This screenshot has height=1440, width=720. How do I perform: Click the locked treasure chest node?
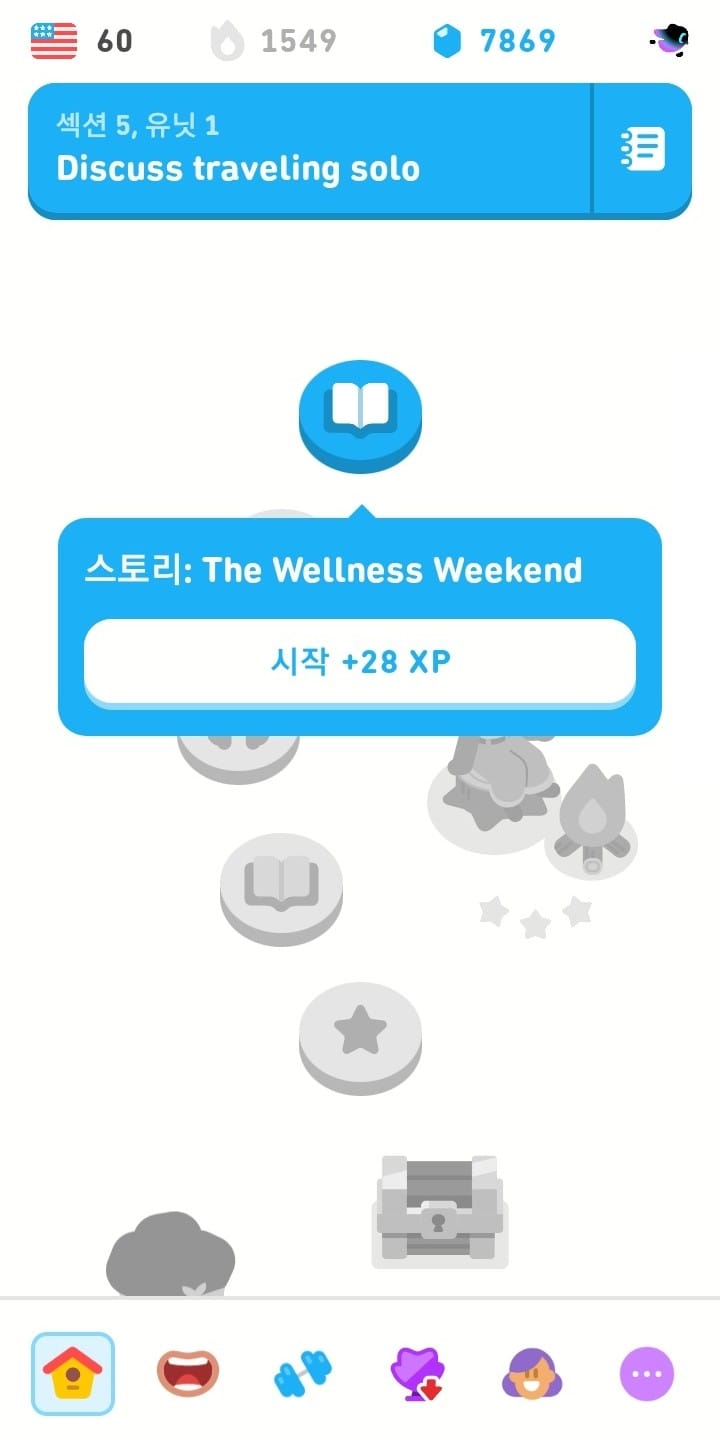click(x=440, y=1210)
